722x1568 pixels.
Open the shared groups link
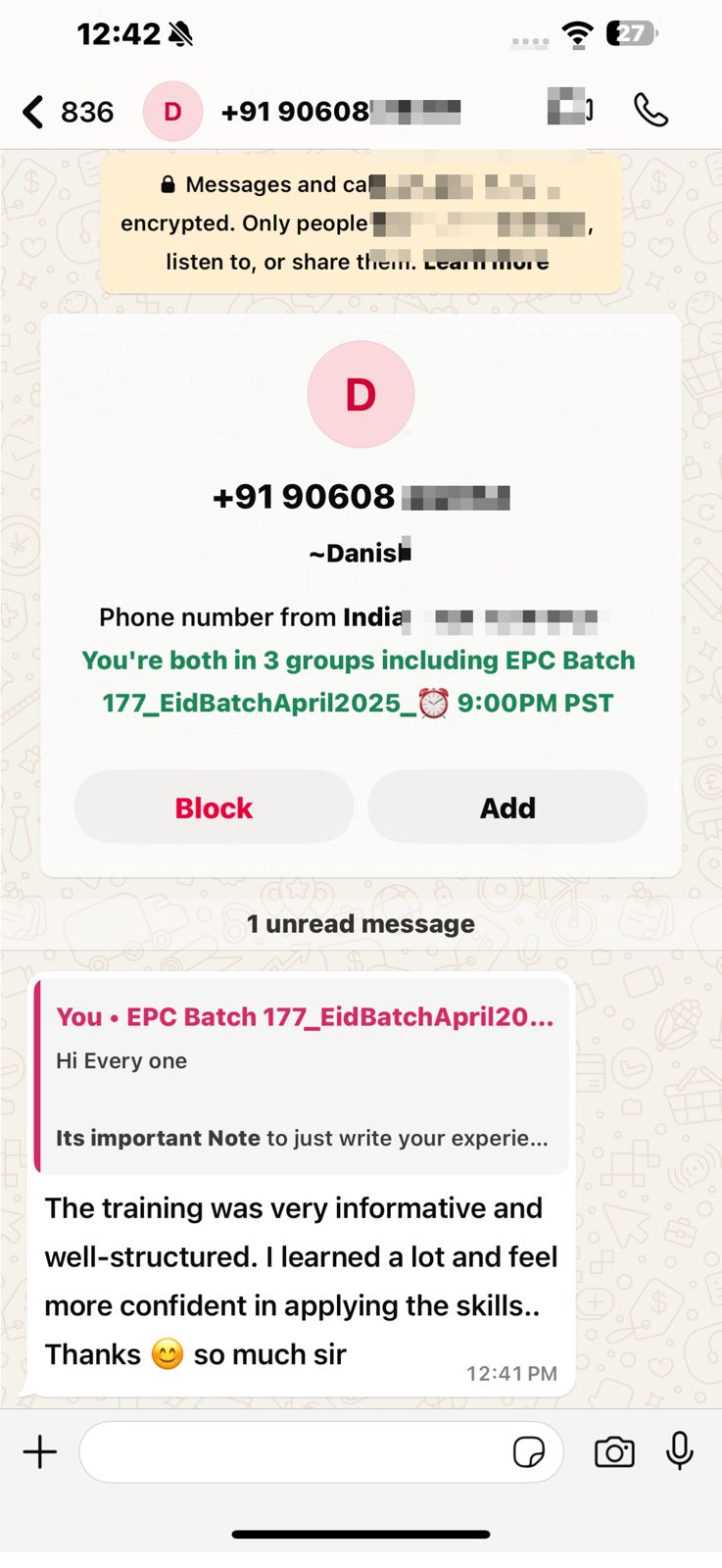pos(359,681)
